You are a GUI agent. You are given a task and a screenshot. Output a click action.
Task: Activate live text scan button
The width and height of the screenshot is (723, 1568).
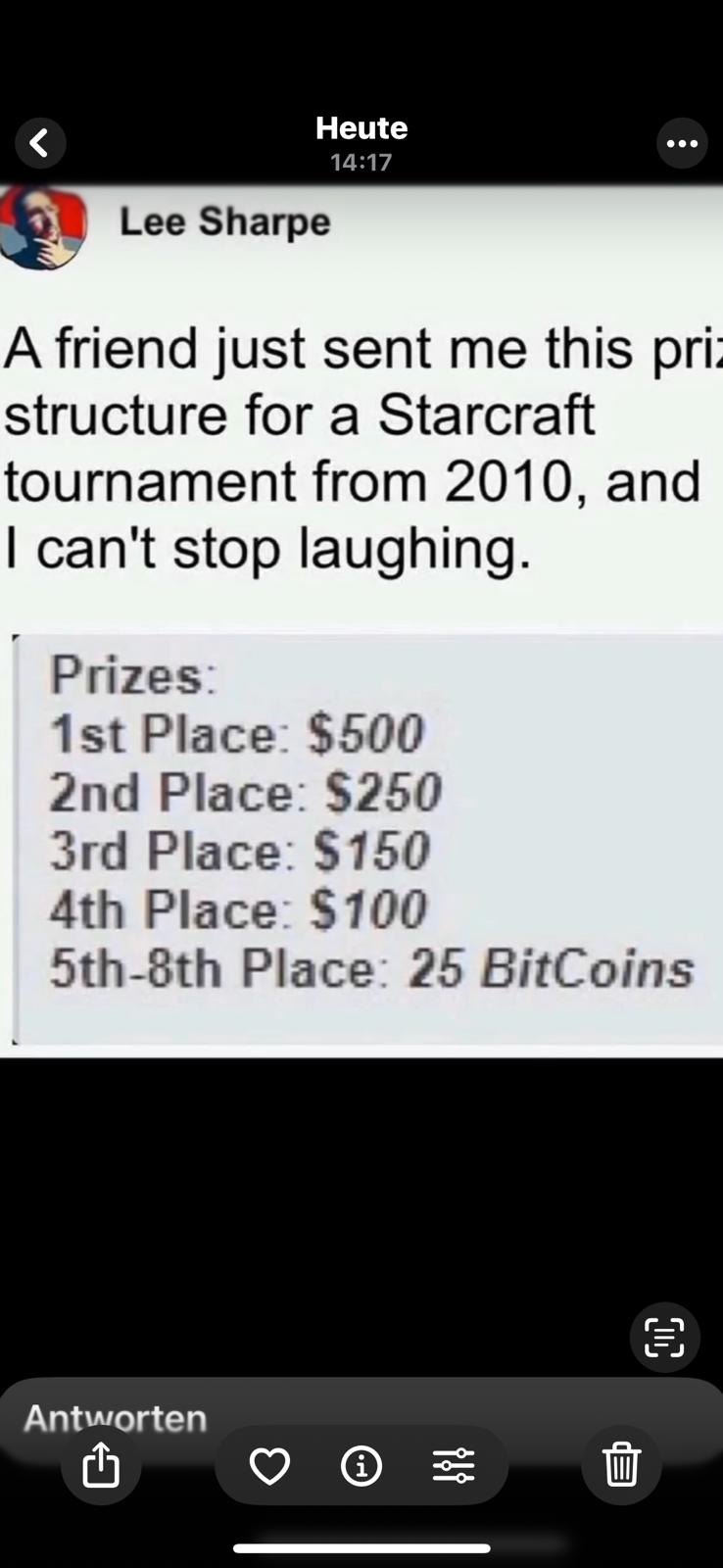(x=664, y=1337)
